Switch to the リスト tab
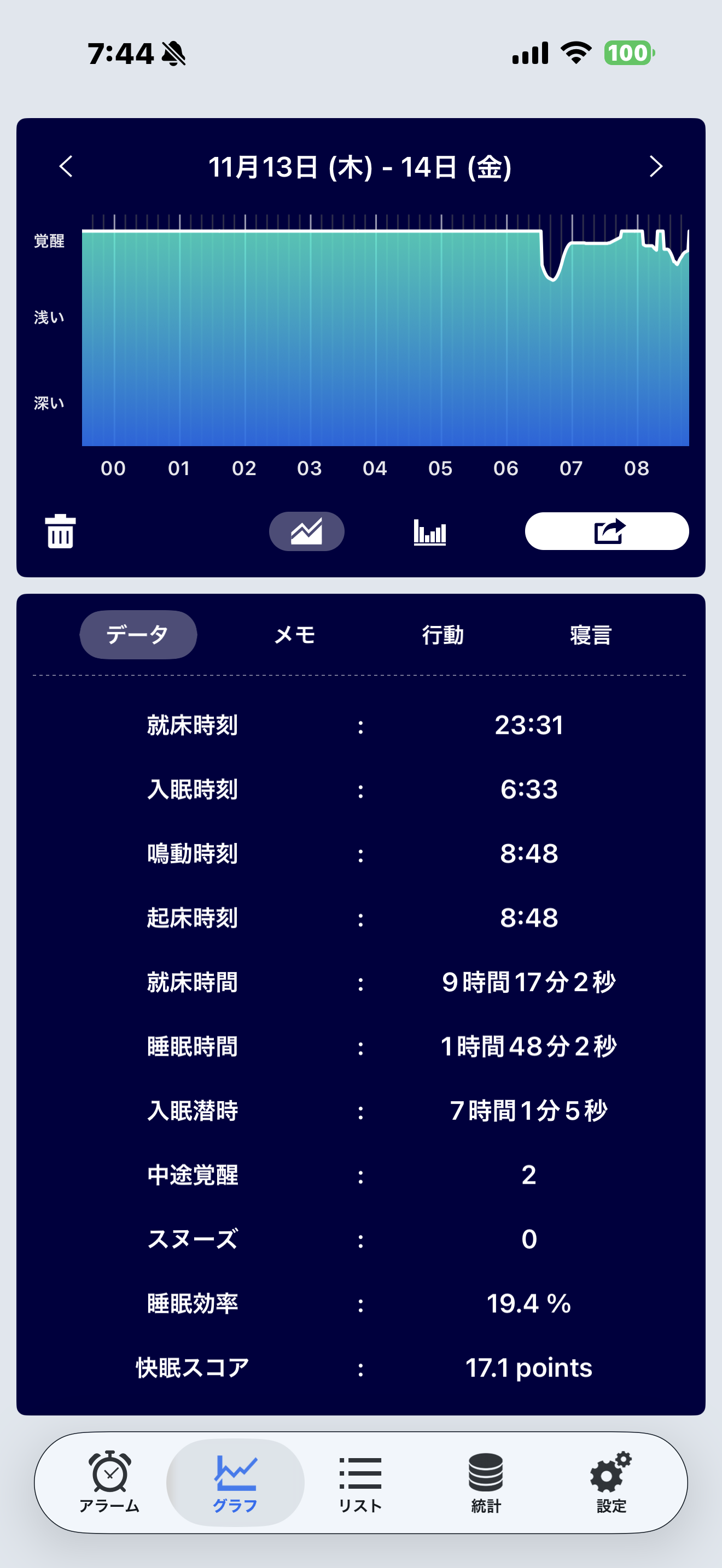 (x=360, y=1482)
